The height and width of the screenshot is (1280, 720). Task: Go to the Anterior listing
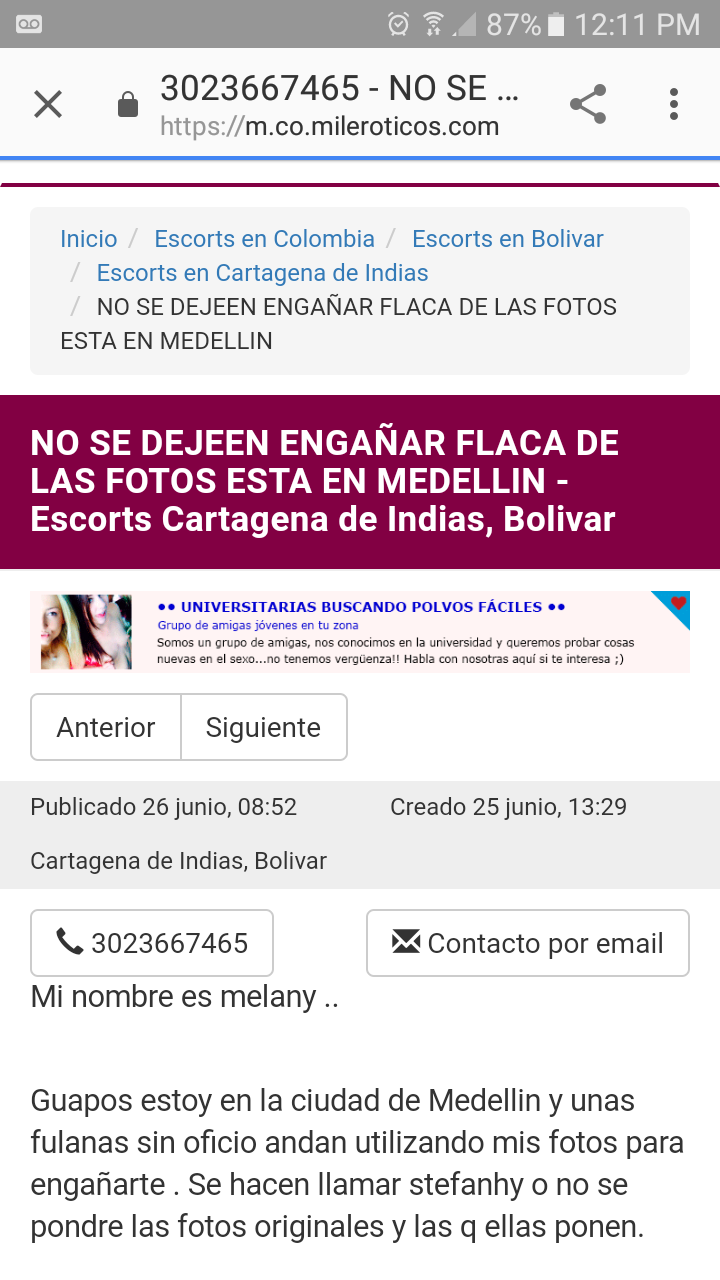[106, 727]
